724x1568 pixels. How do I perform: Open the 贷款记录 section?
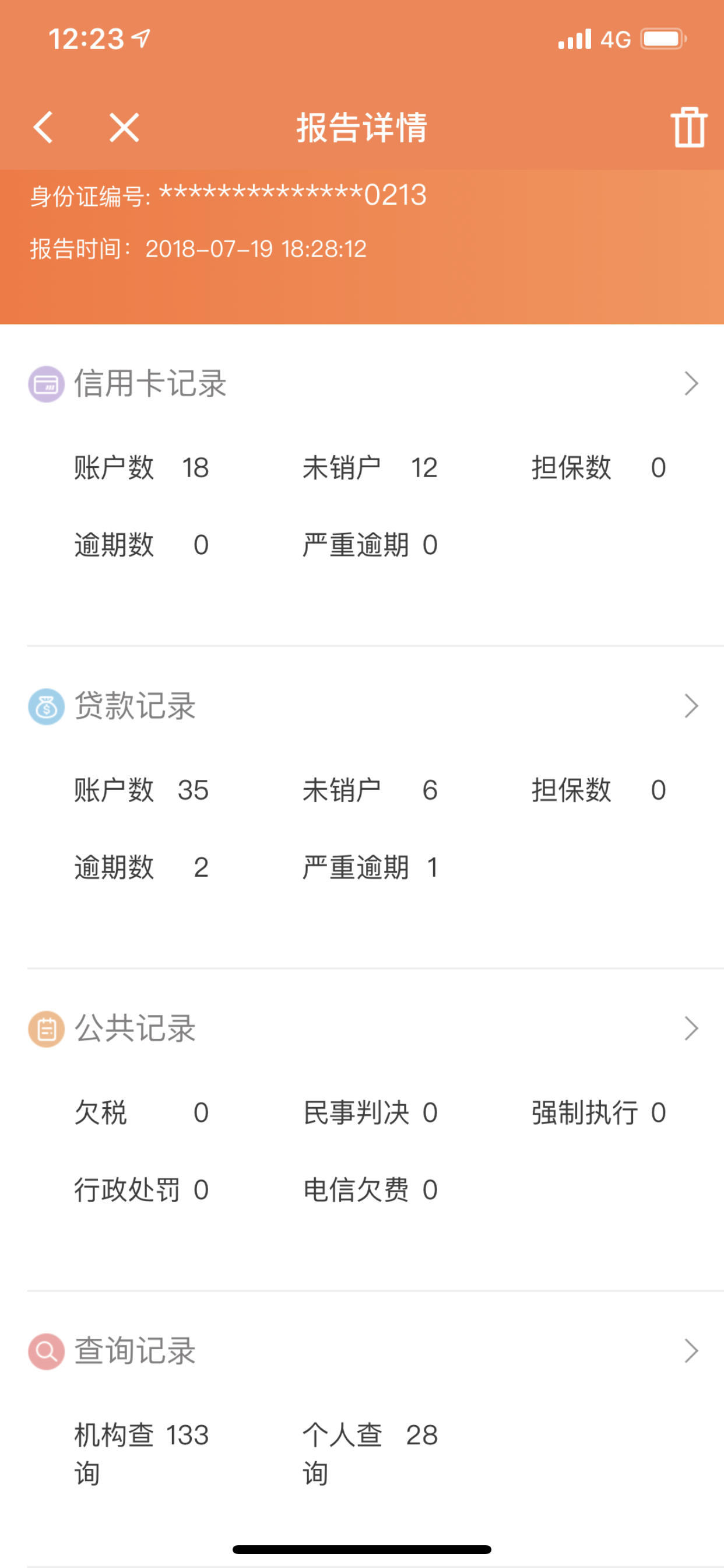(x=362, y=706)
